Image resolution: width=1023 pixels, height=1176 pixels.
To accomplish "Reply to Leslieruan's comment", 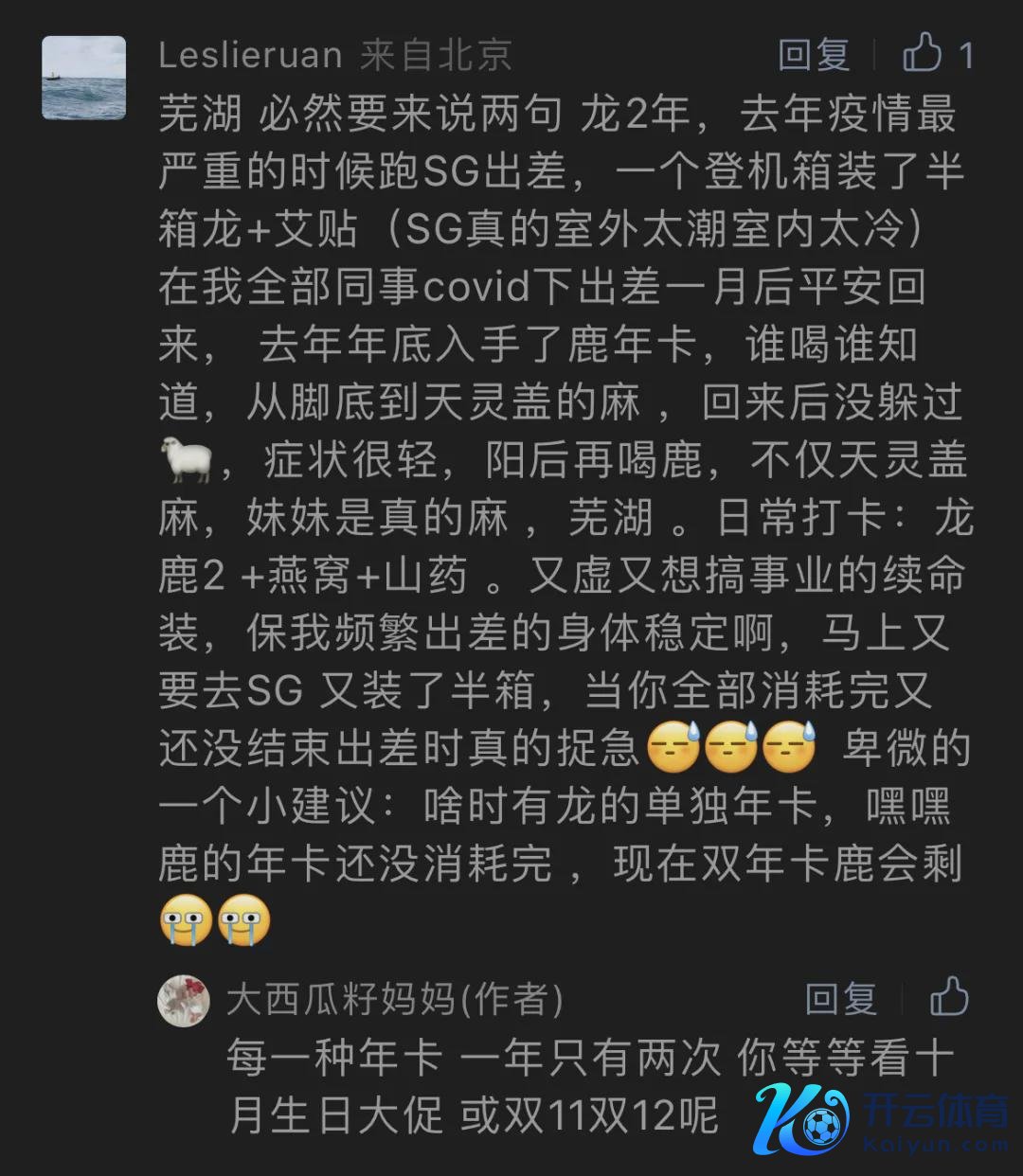I will coord(813,55).
